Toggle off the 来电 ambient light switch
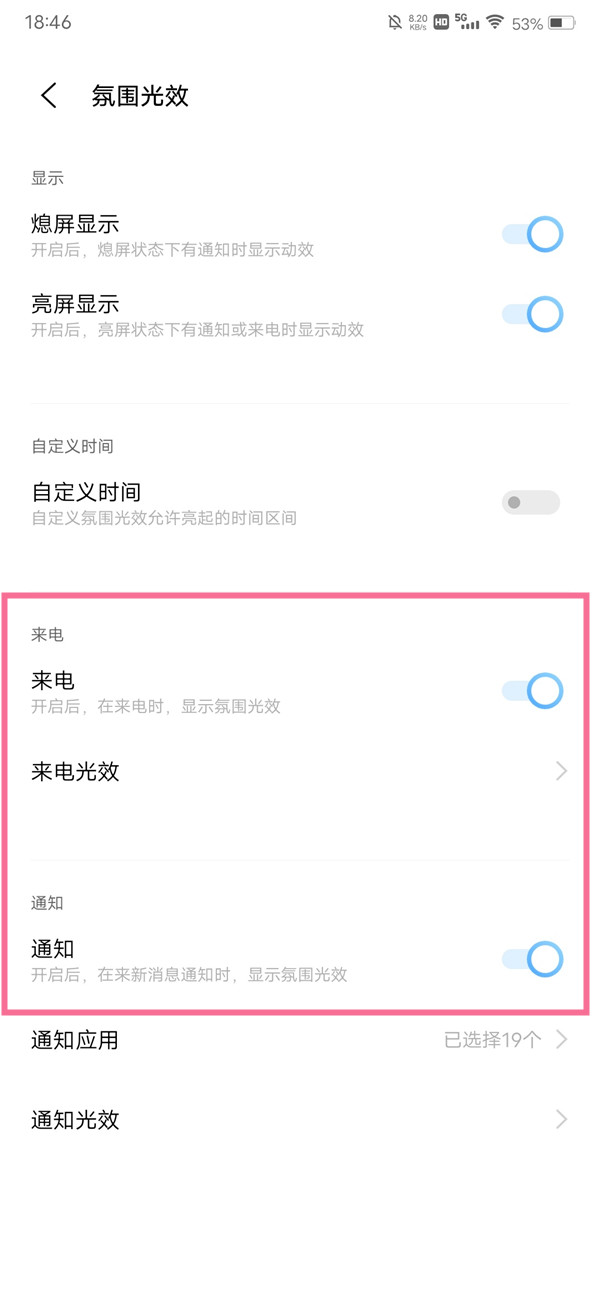Screen dimensions: 600x1300 (532, 691)
